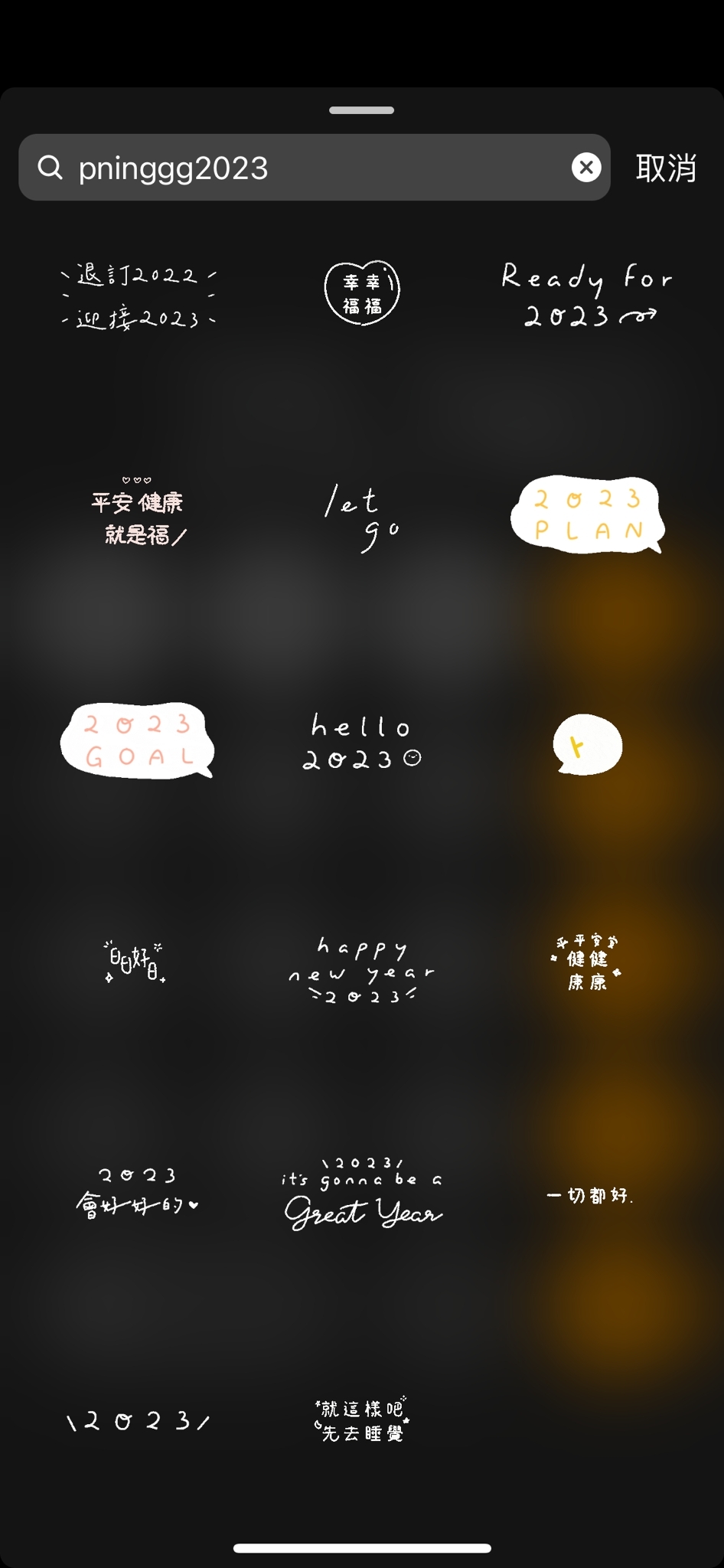This screenshot has width=724, height=1568.
Task: Select the 2023 會好好的 sticker
Action: [138, 1191]
